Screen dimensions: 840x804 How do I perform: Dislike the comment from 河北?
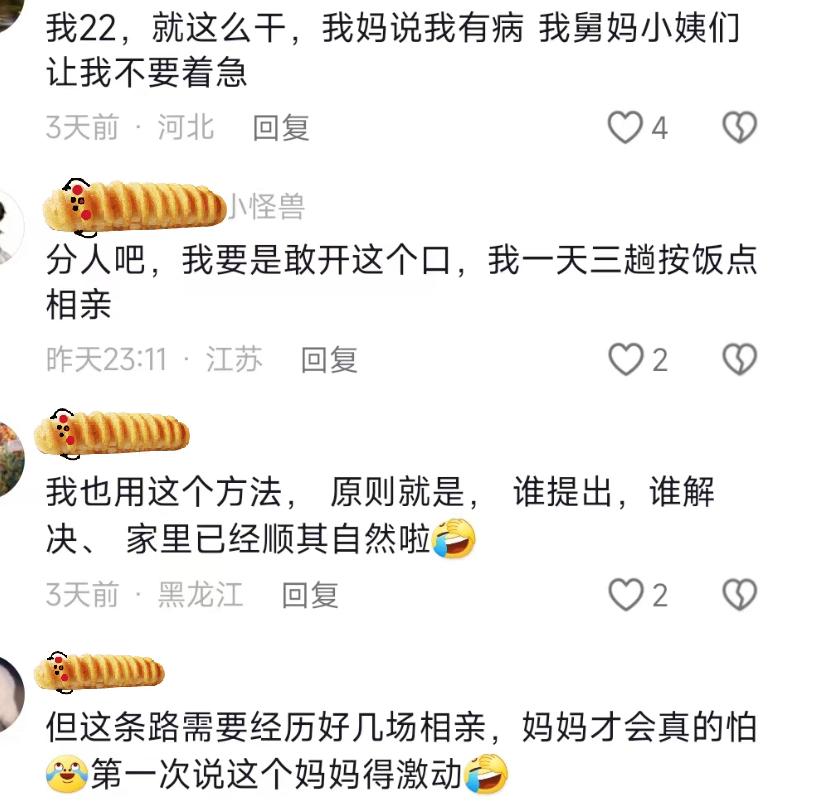[739, 128]
